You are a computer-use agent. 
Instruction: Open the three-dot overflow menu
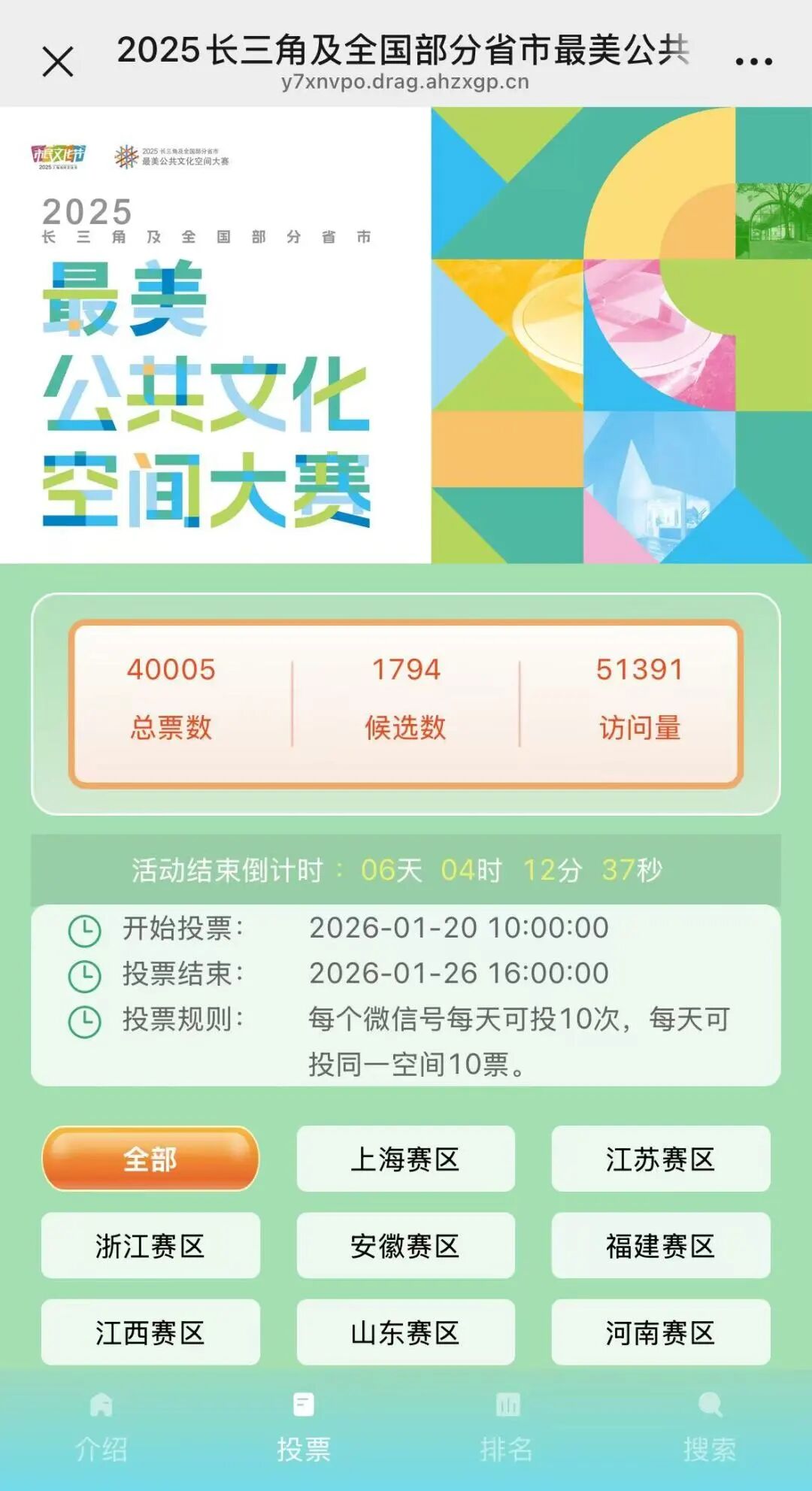pos(753,62)
